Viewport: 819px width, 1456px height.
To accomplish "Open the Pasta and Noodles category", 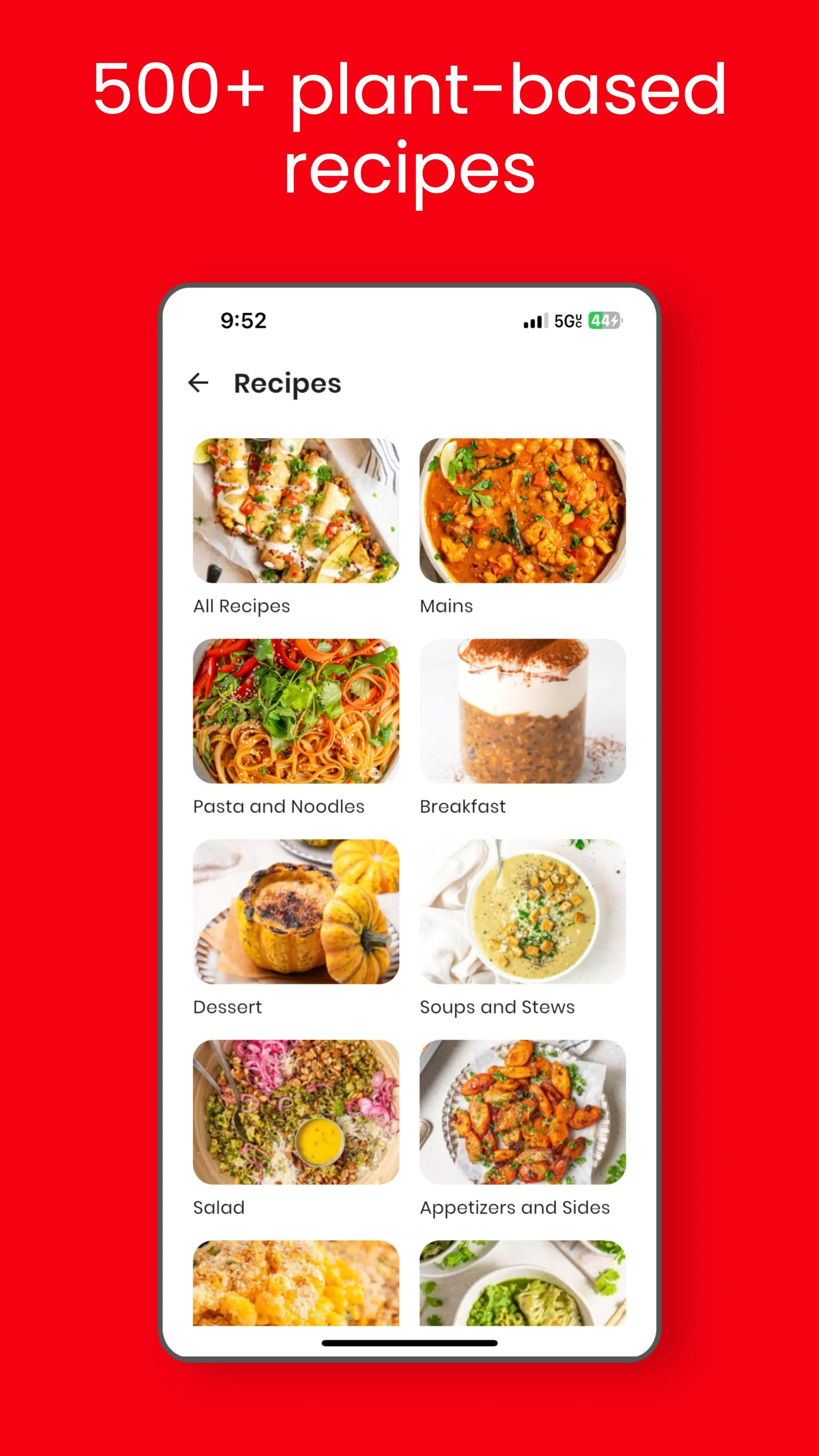I will [296, 712].
